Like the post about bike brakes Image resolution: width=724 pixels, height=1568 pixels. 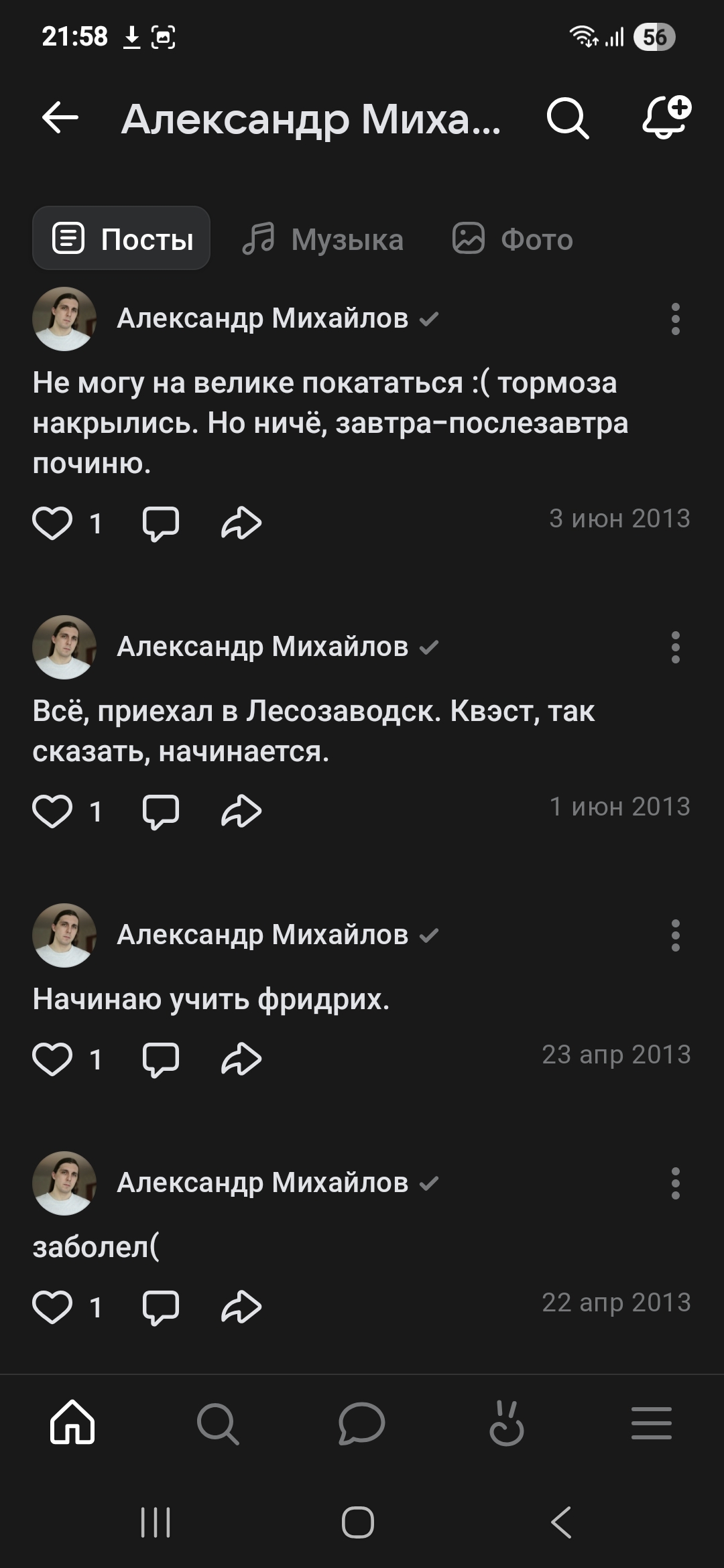[x=52, y=523]
